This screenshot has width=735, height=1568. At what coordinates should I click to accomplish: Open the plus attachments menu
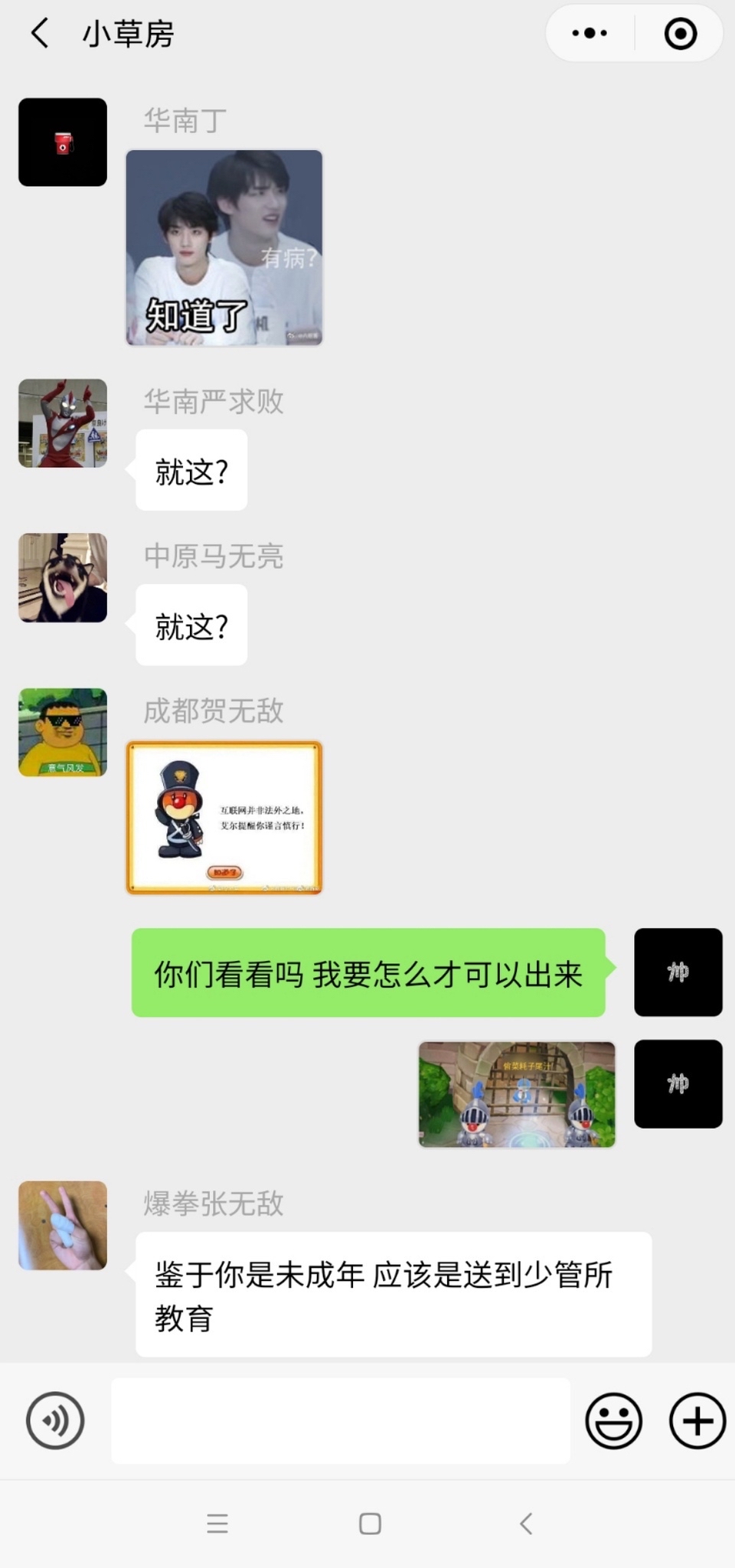(x=697, y=1421)
